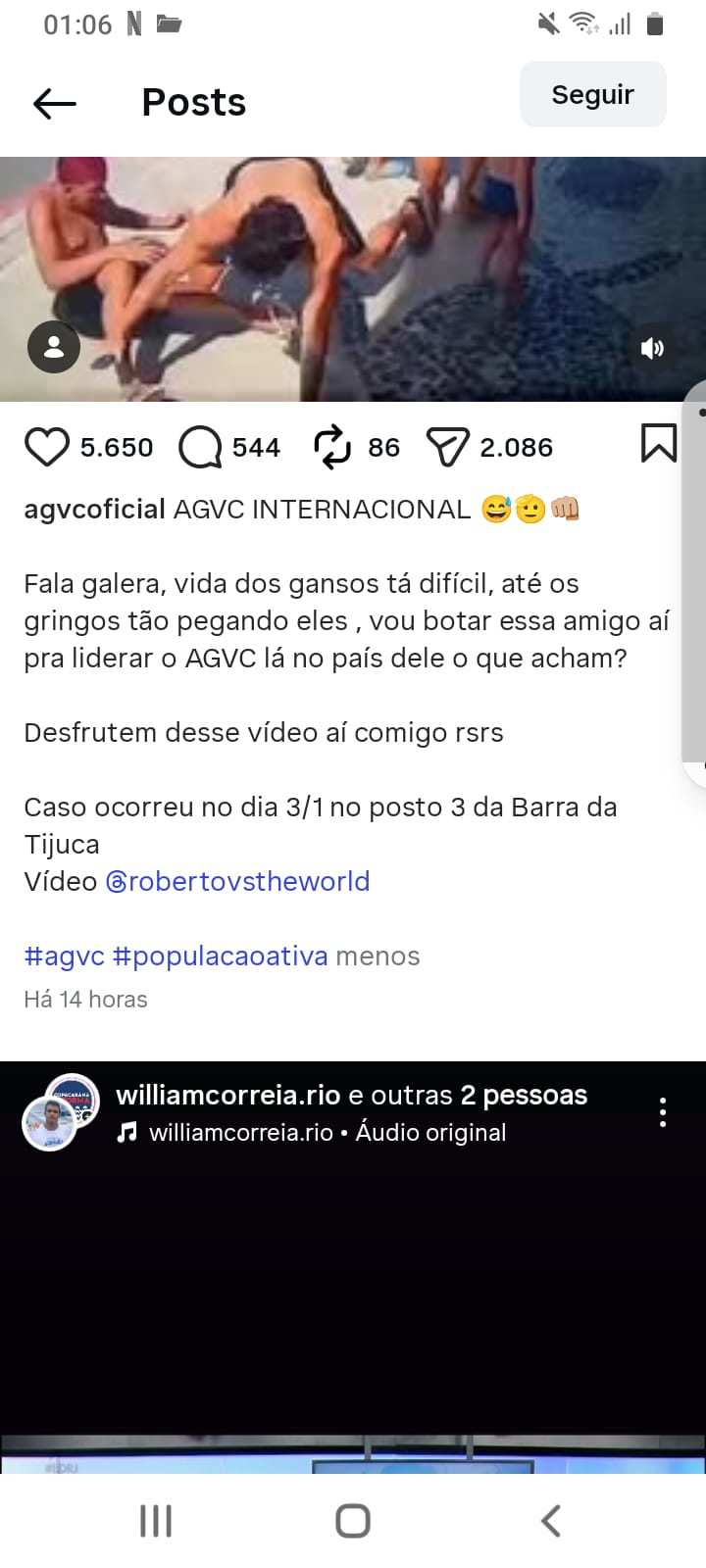The width and height of the screenshot is (706, 1568).
Task: Go to the system home screen
Action: pyautogui.click(x=353, y=1521)
